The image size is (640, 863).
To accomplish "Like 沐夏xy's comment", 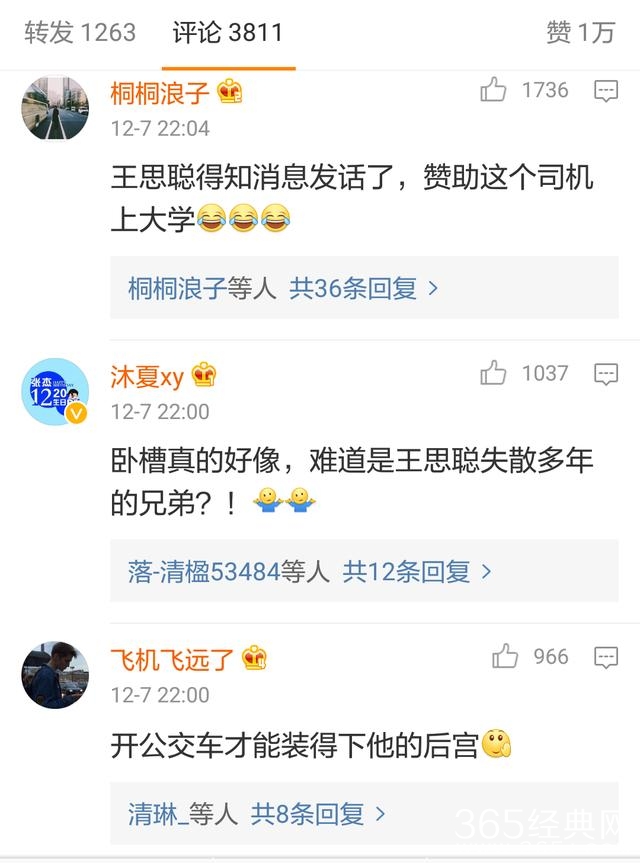I will coord(494,374).
